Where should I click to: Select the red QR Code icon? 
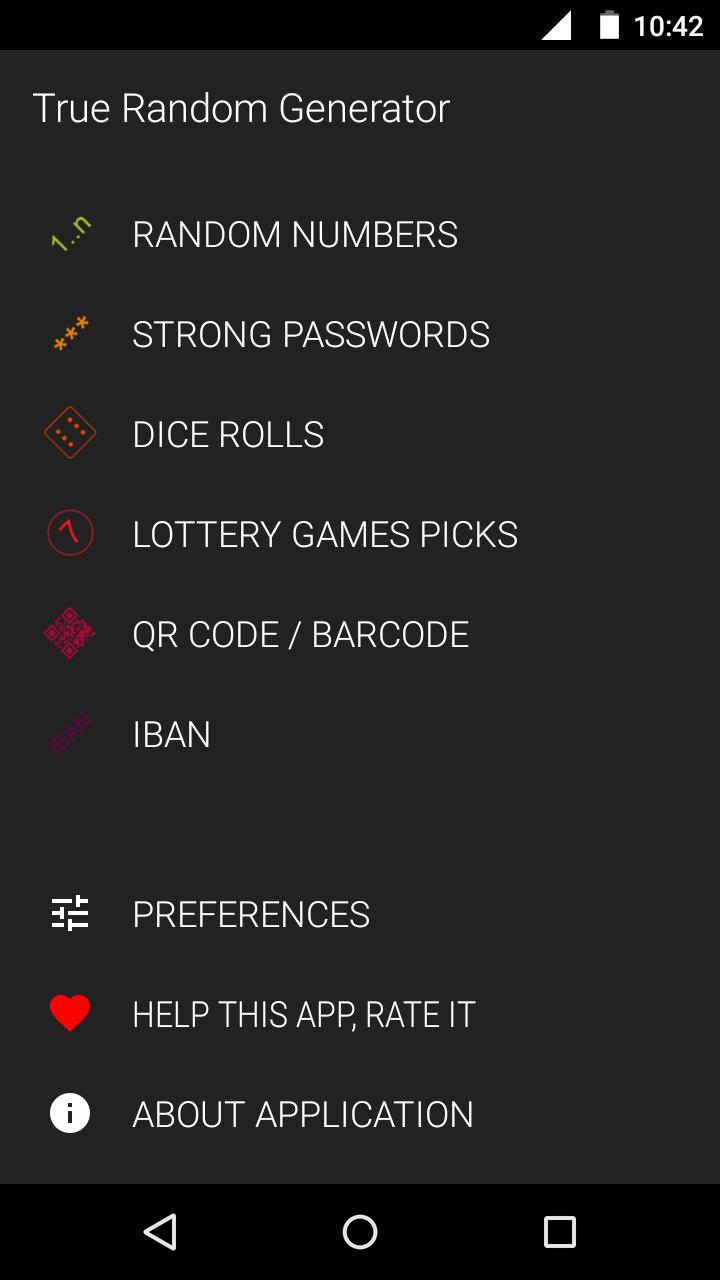68,633
